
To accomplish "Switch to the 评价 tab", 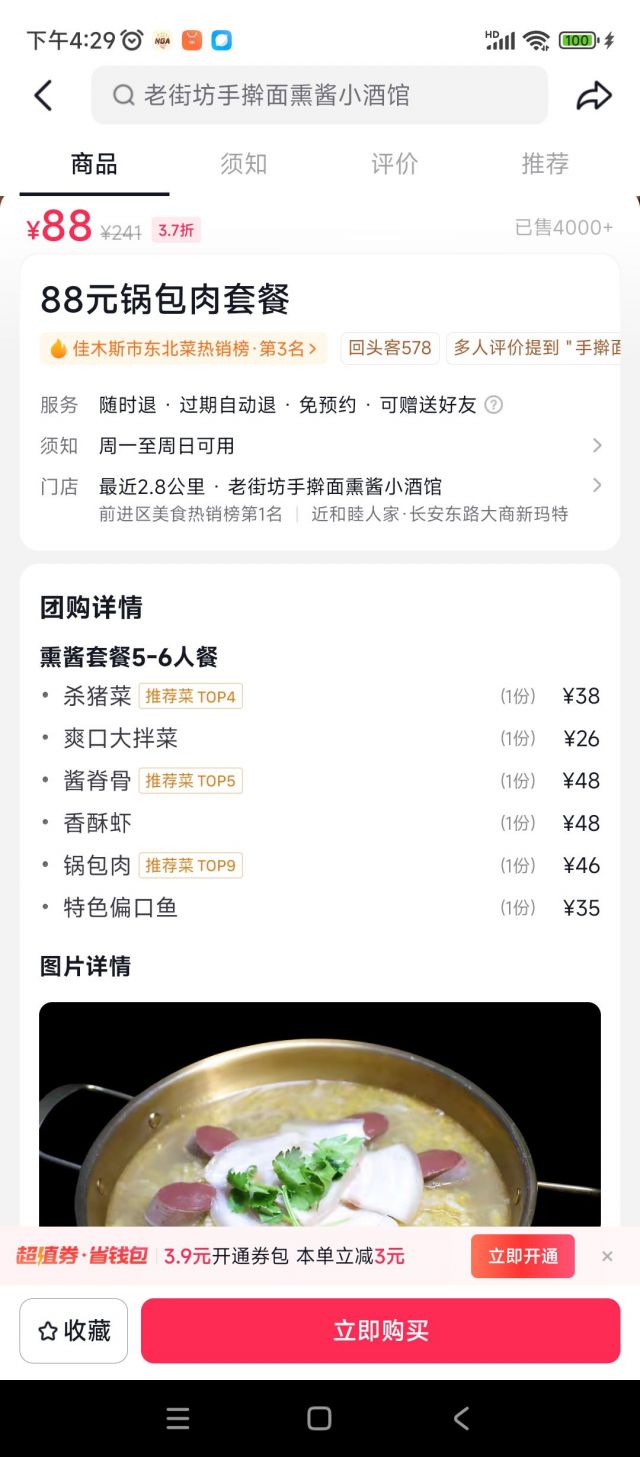I will point(394,164).
